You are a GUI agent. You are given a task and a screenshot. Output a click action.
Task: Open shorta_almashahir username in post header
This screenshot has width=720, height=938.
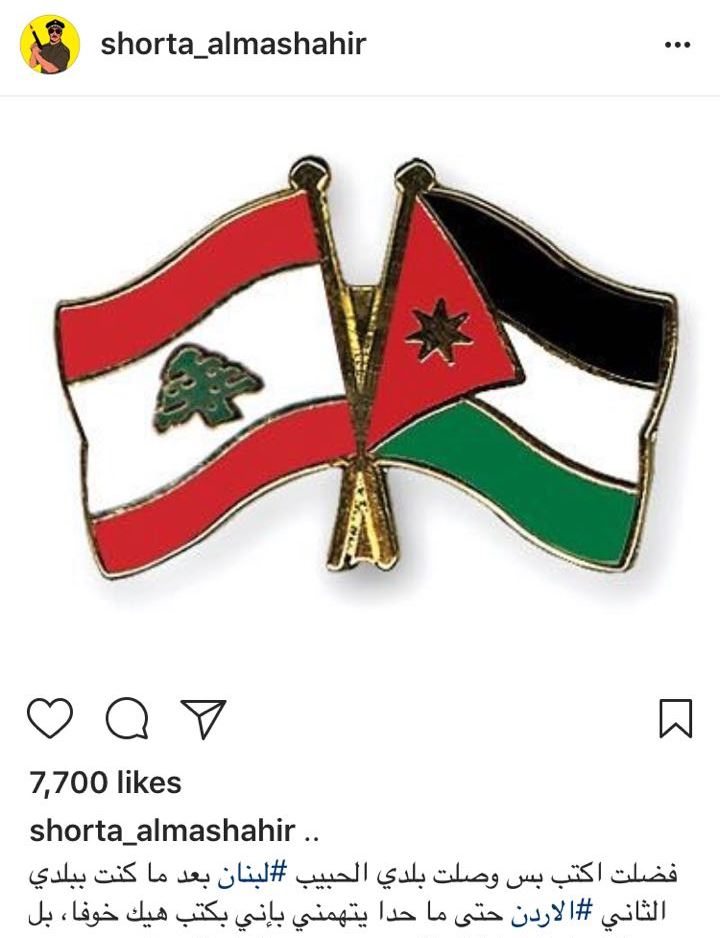coord(233,43)
